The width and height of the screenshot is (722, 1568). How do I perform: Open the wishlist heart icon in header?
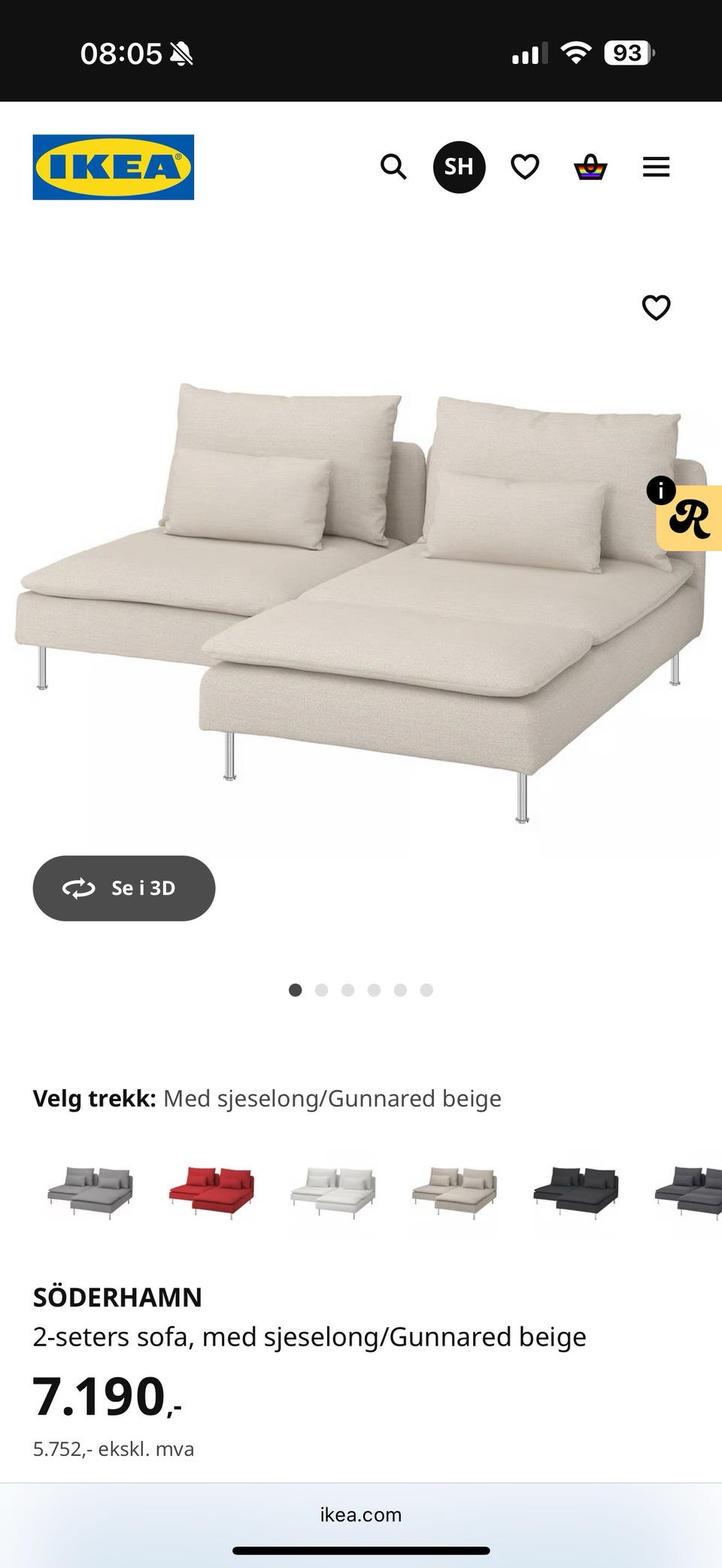525,167
